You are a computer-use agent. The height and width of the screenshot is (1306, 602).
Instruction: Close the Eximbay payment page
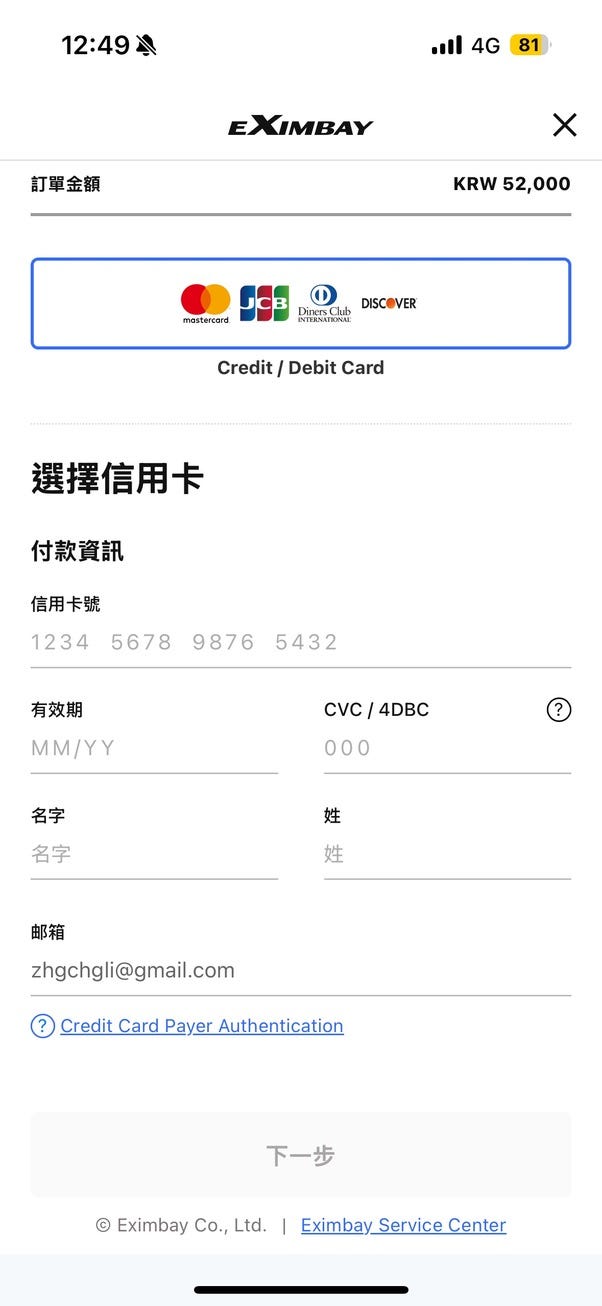pos(565,125)
